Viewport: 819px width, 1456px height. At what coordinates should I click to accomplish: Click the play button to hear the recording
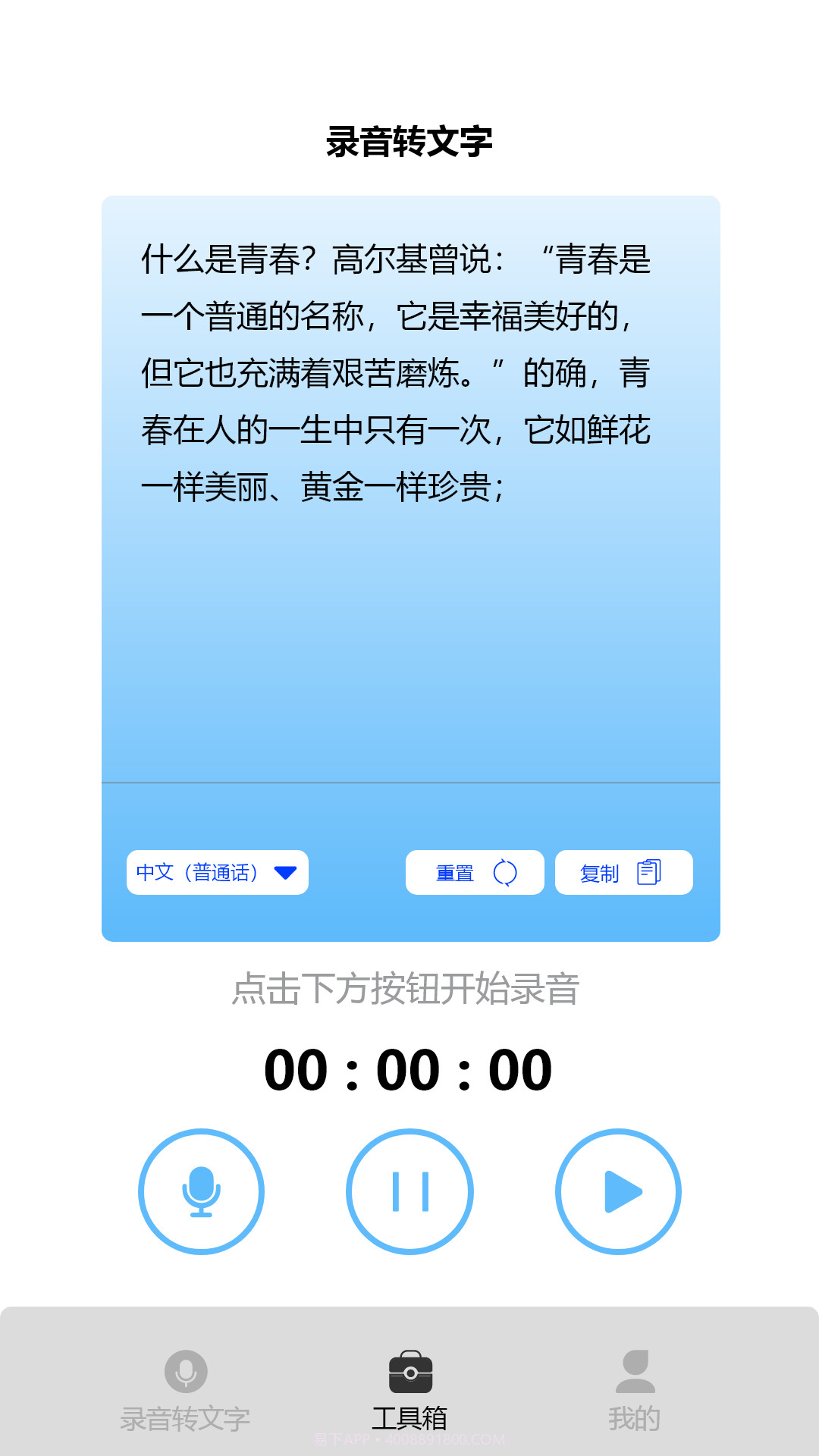(x=618, y=1191)
